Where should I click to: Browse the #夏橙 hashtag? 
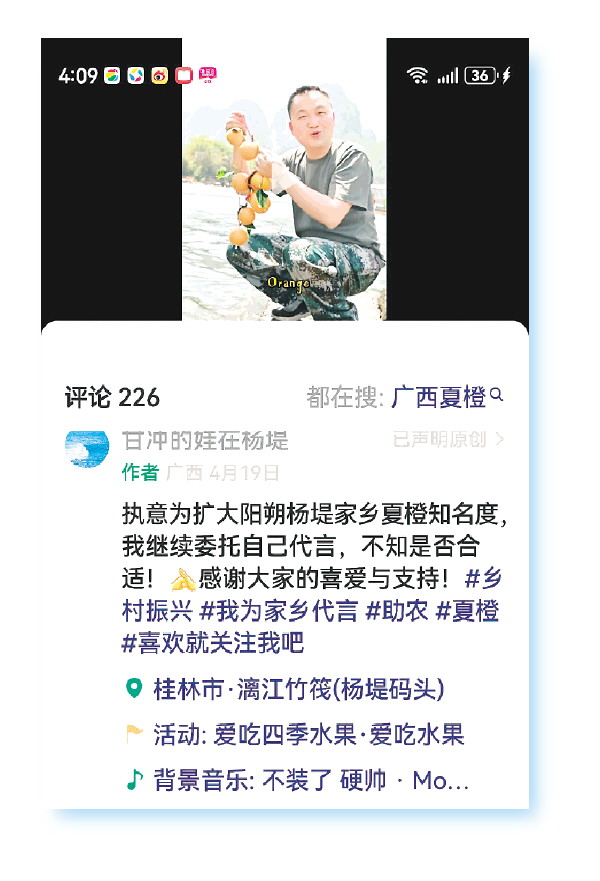pyautogui.click(x=469, y=610)
